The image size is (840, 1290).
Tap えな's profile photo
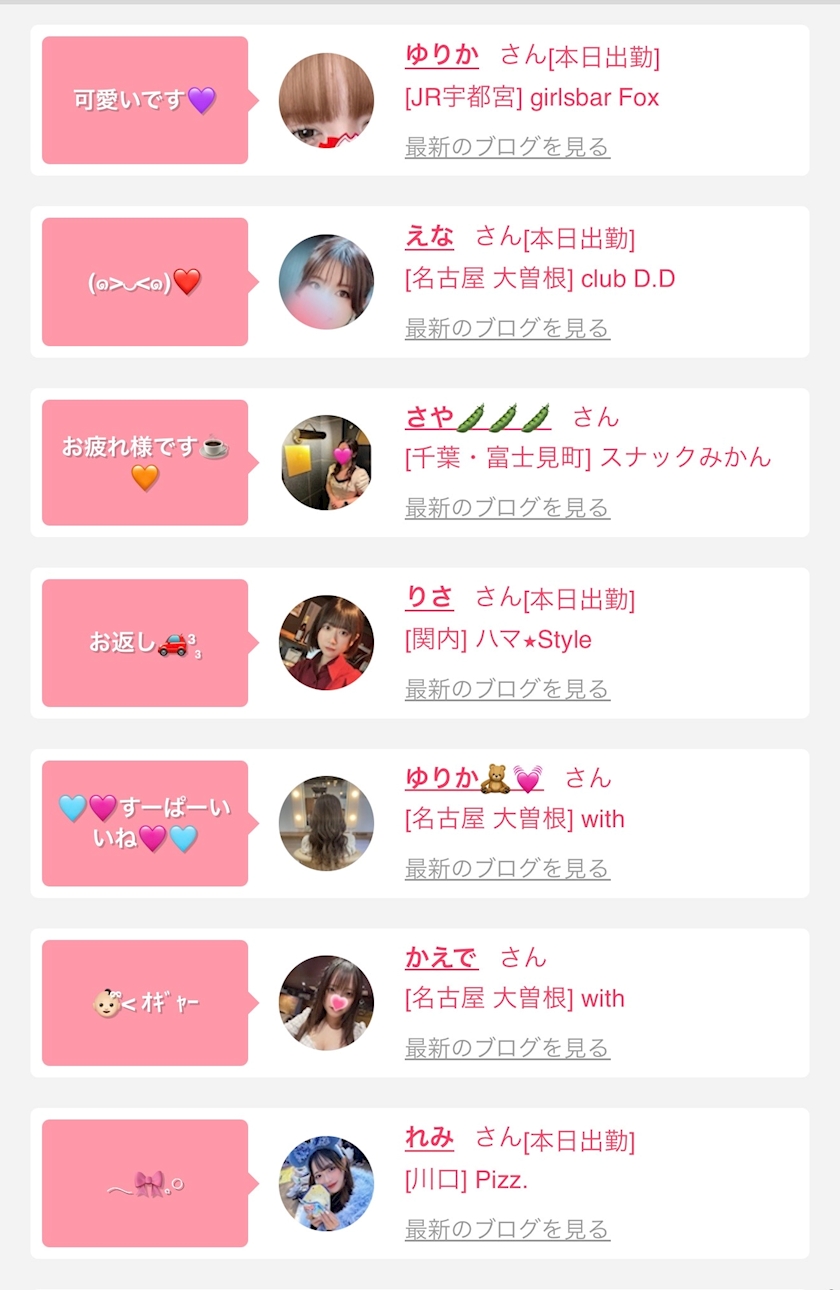(x=326, y=282)
